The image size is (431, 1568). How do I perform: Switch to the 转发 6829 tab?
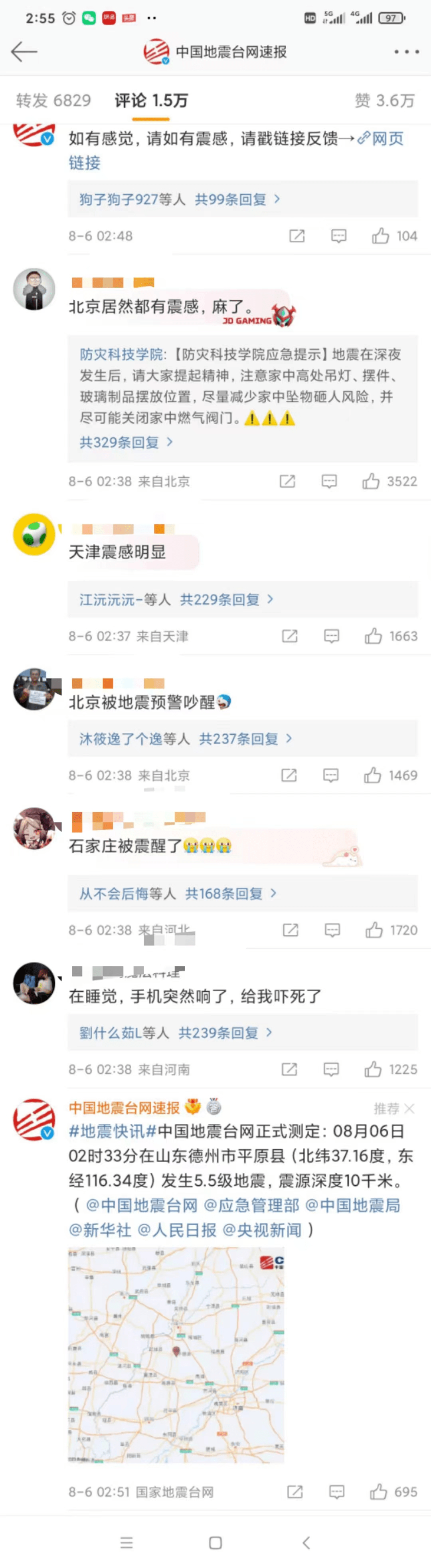pos(53,101)
